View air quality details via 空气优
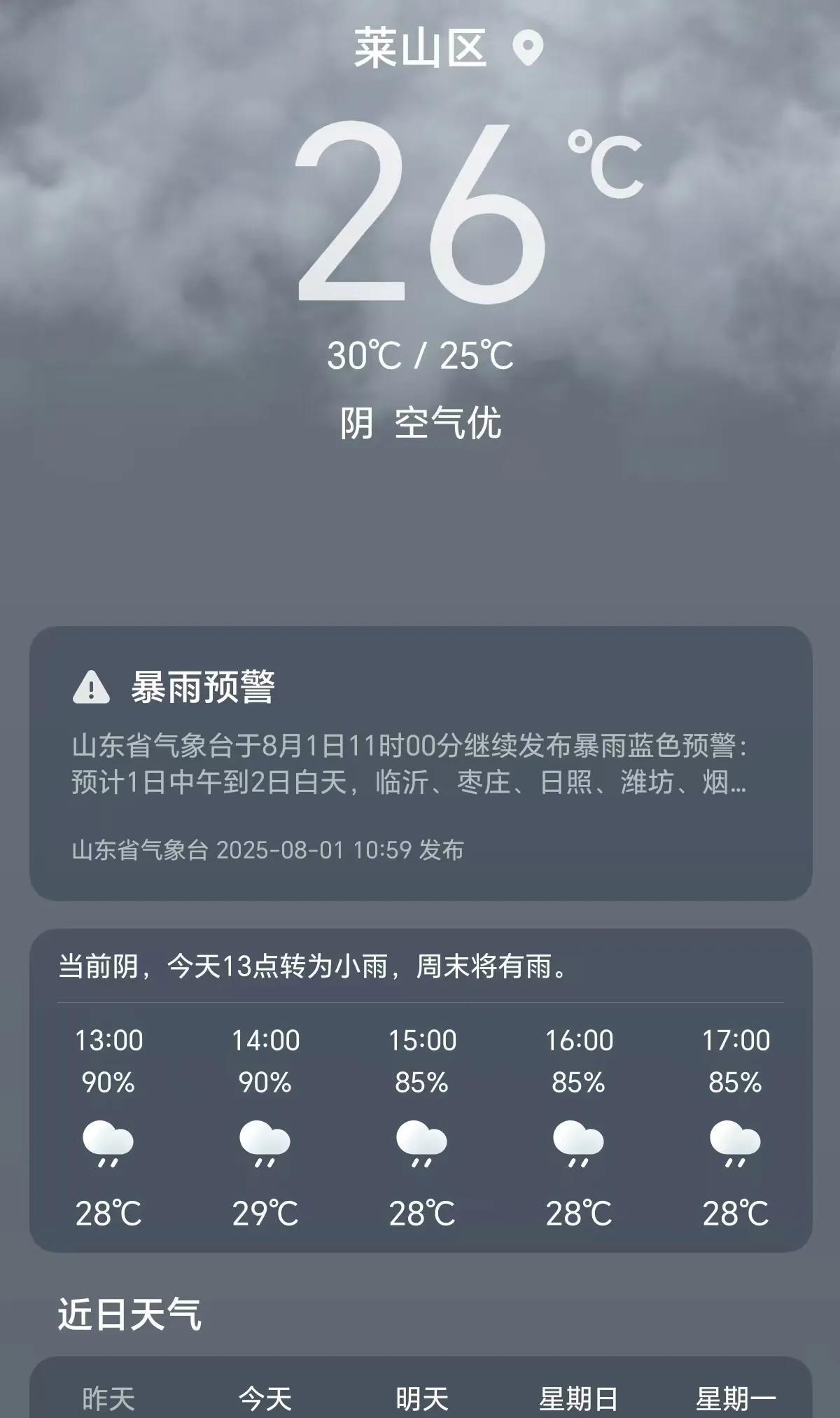The width and height of the screenshot is (840, 1418). pyautogui.click(x=448, y=423)
